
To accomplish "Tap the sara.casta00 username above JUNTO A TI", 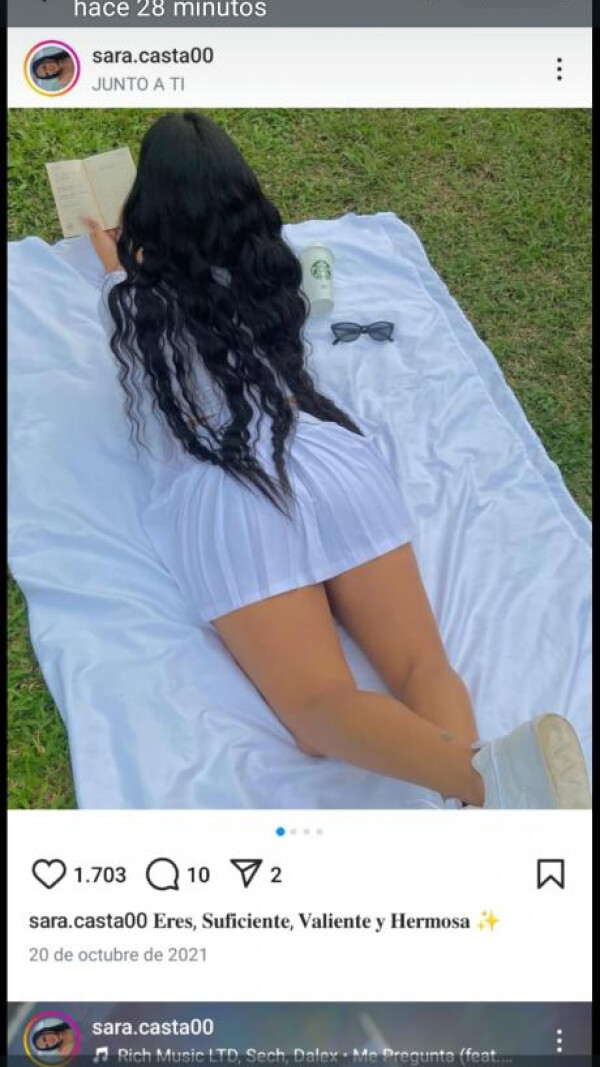I will (x=152, y=56).
